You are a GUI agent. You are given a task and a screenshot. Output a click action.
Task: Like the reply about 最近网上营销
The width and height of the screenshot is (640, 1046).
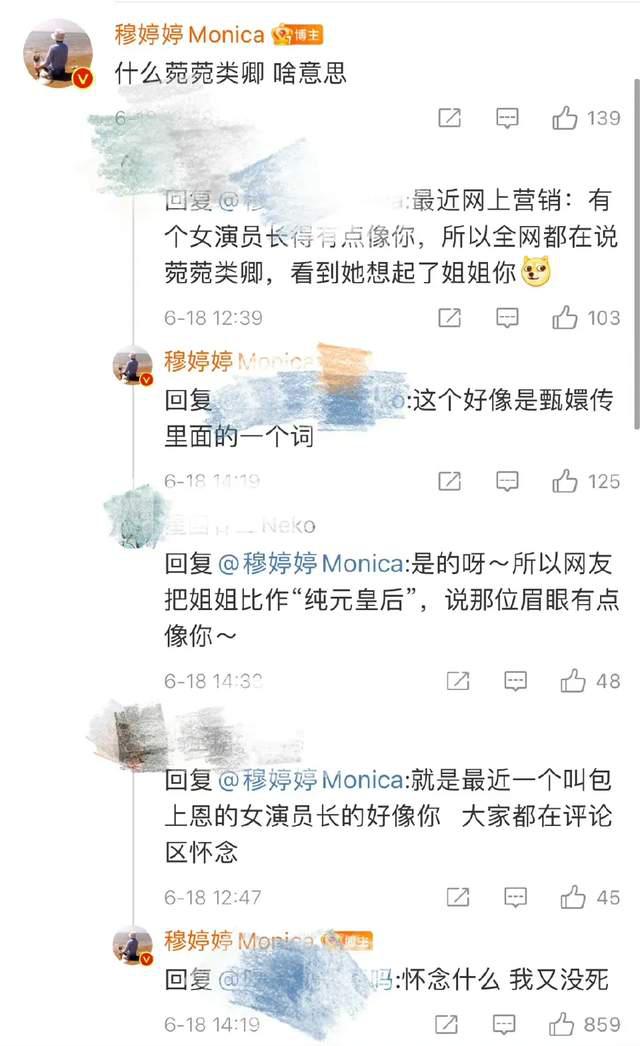point(565,318)
